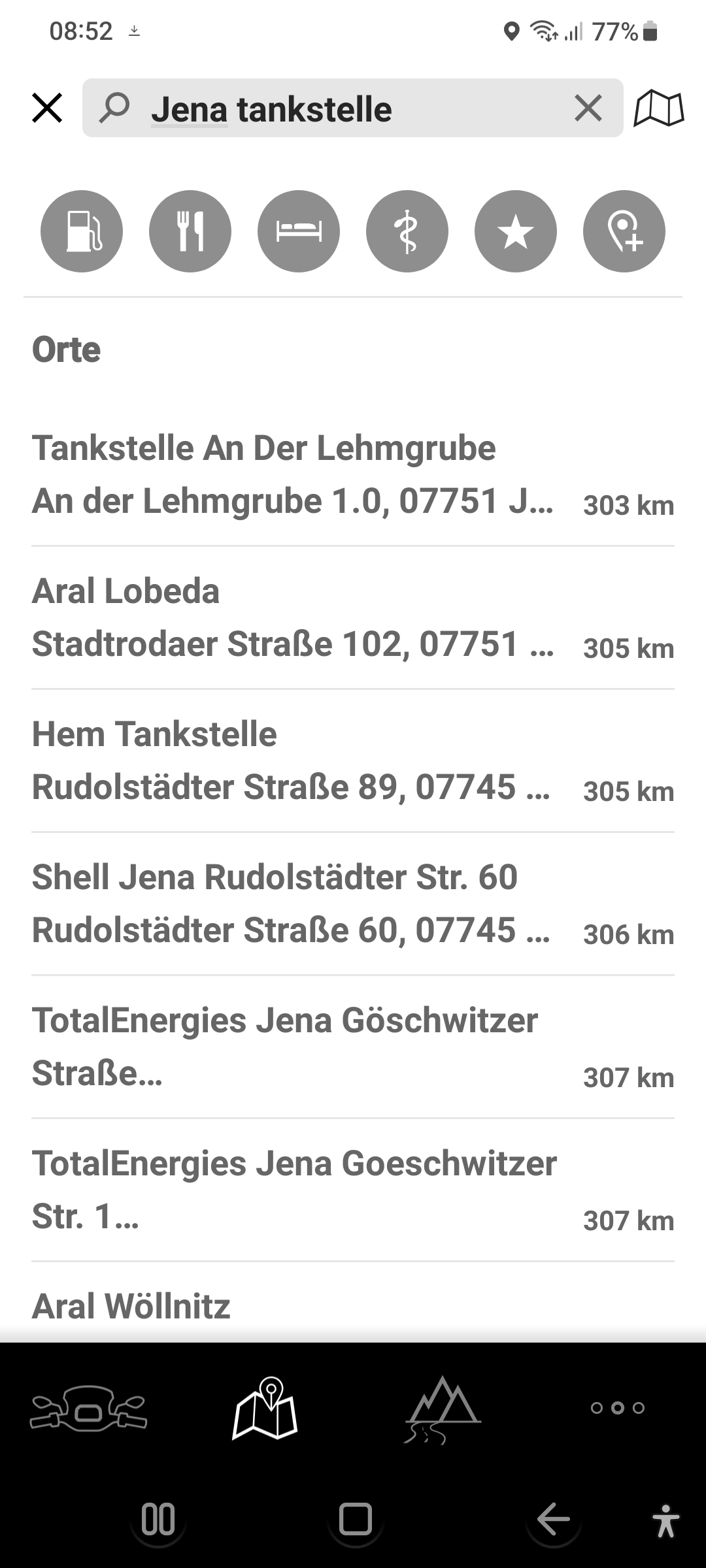
Task: Open Tankstelle An Der Lehmgrube result
Action: click(353, 475)
